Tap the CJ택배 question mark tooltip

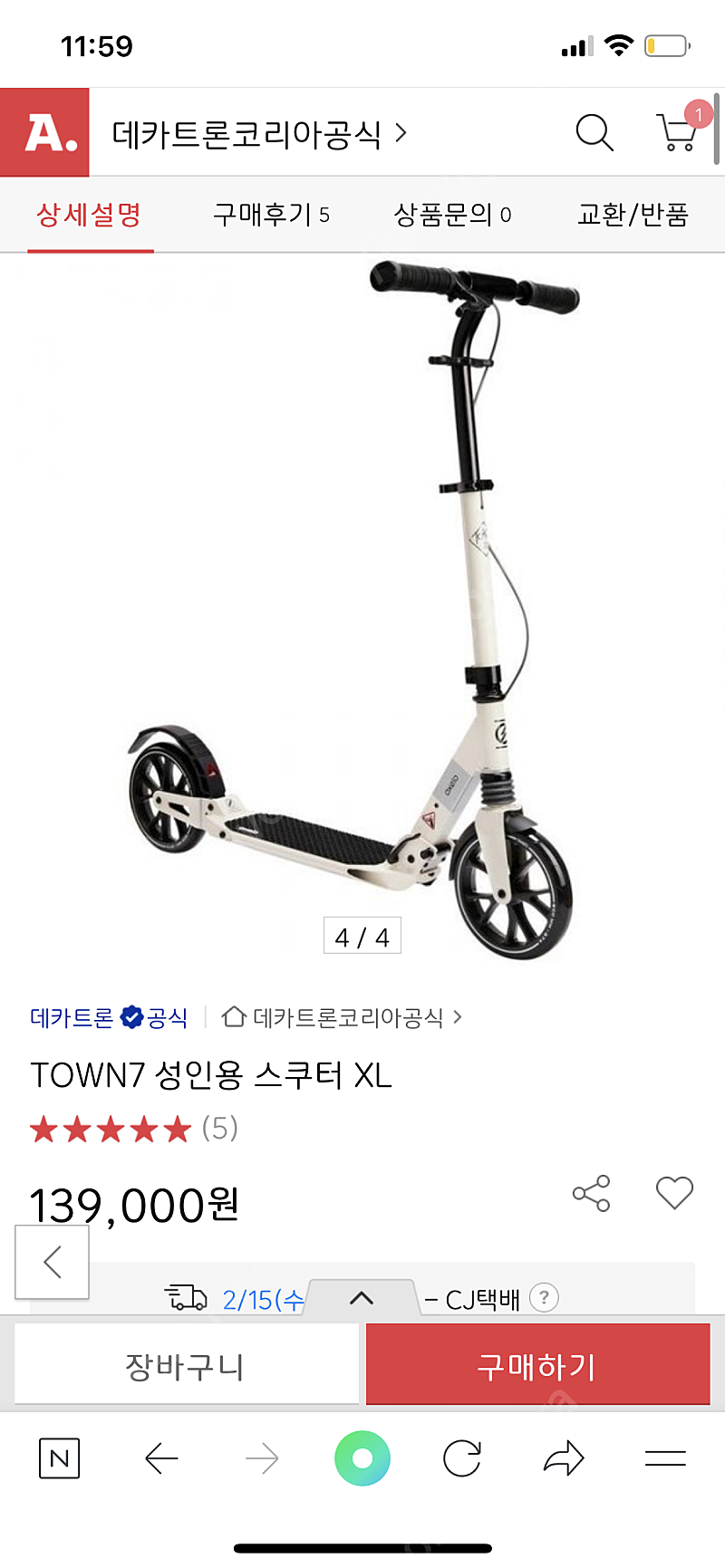click(544, 1298)
